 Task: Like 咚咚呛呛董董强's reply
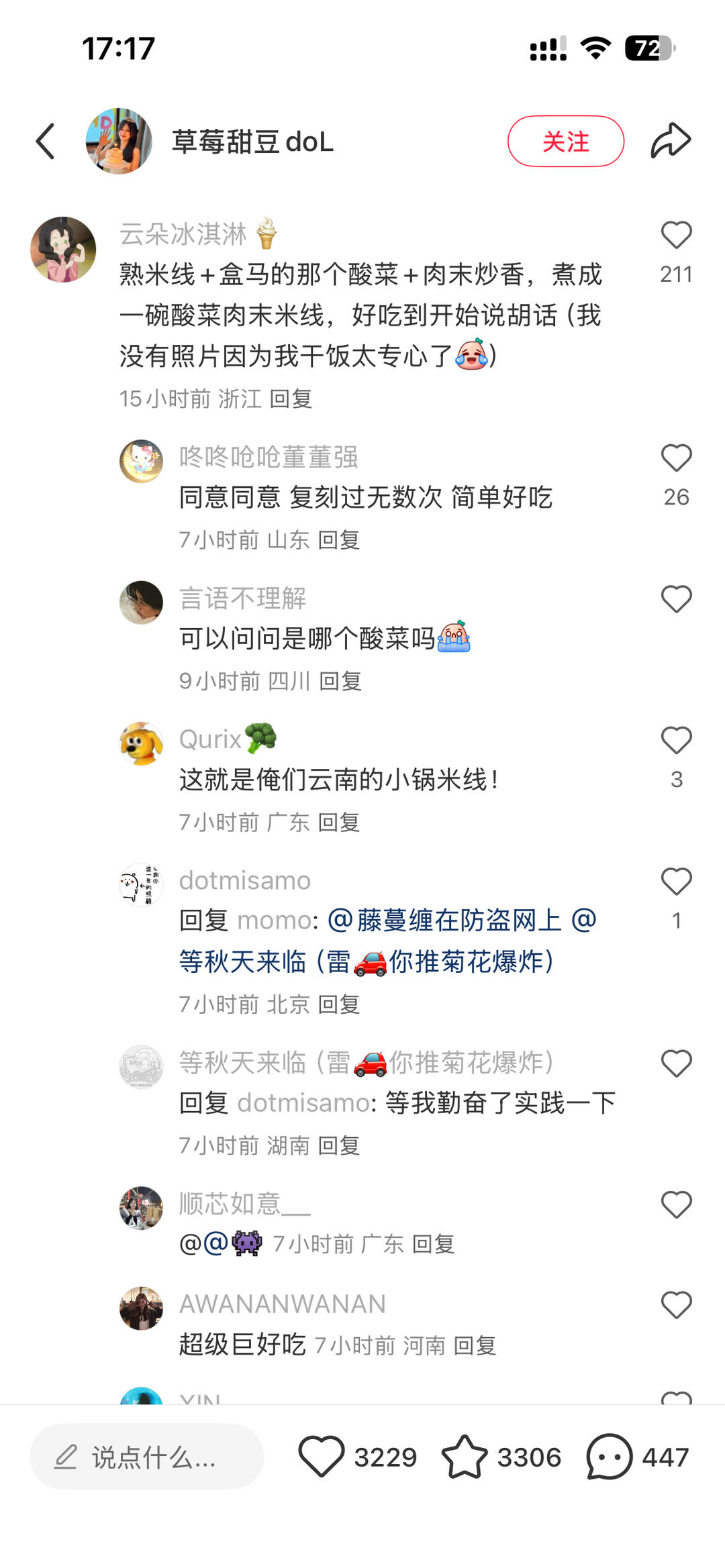click(676, 459)
